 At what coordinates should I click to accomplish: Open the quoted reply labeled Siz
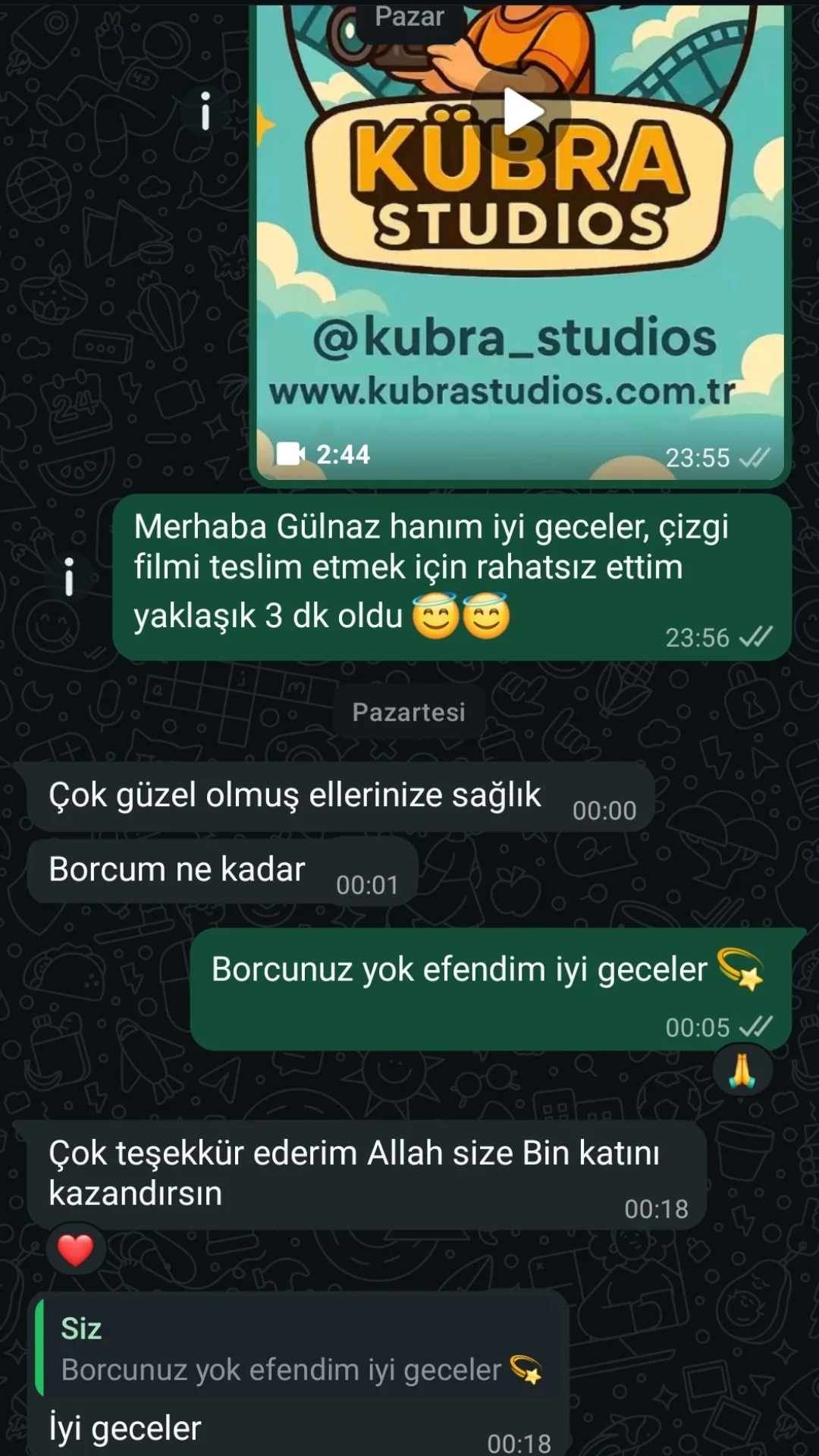coord(303,1350)
